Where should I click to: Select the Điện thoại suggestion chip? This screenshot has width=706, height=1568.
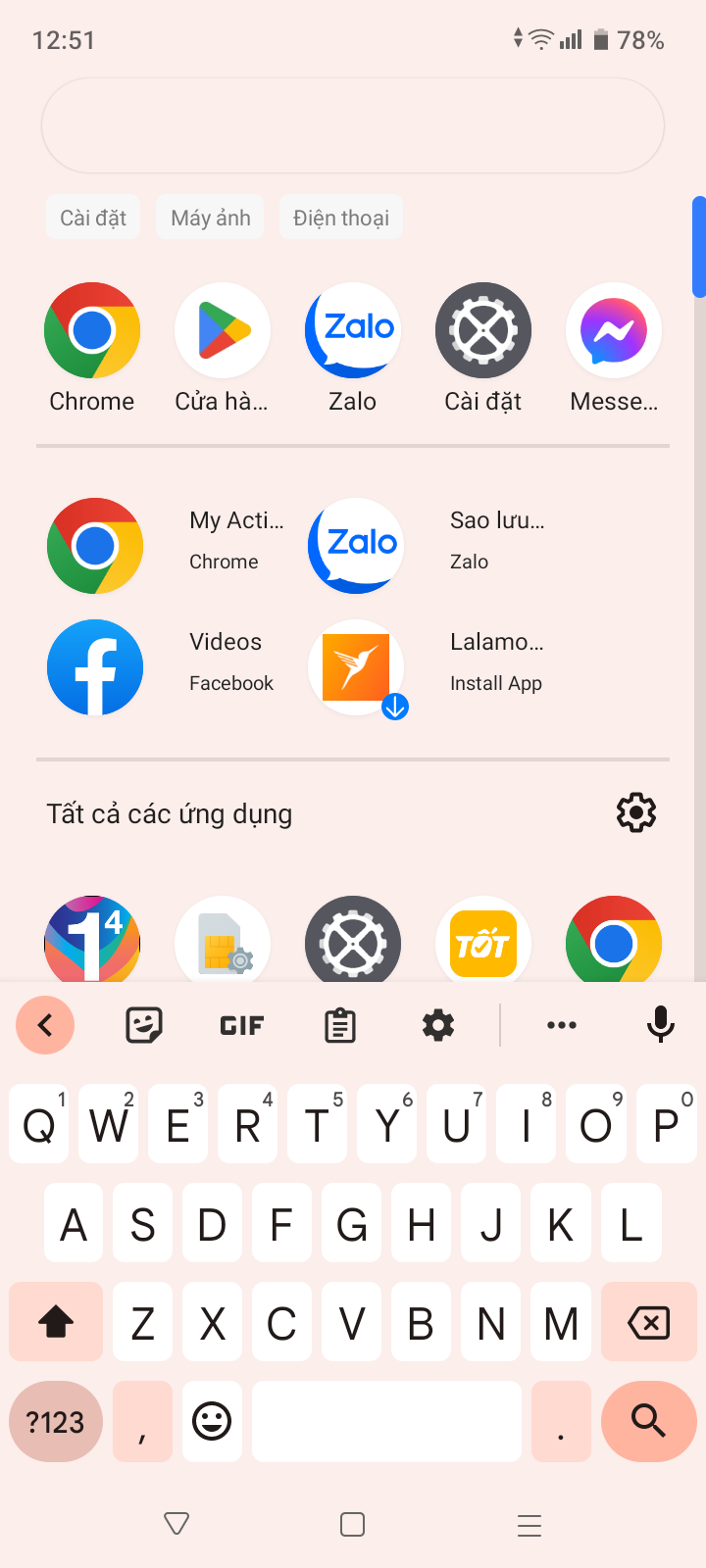pos(341,218)
